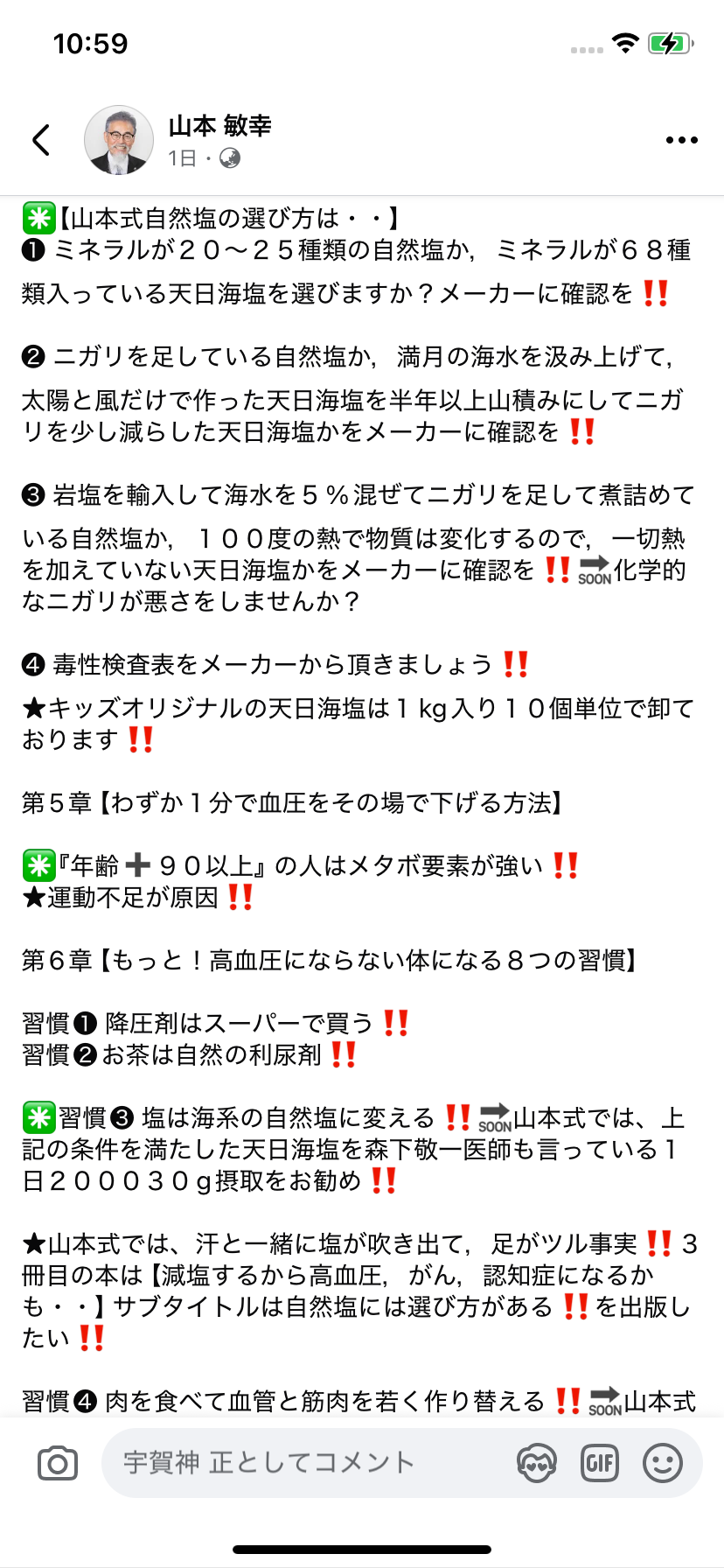
Task: Open the three-dot post options menu
Action: click(x=681, y=140)
